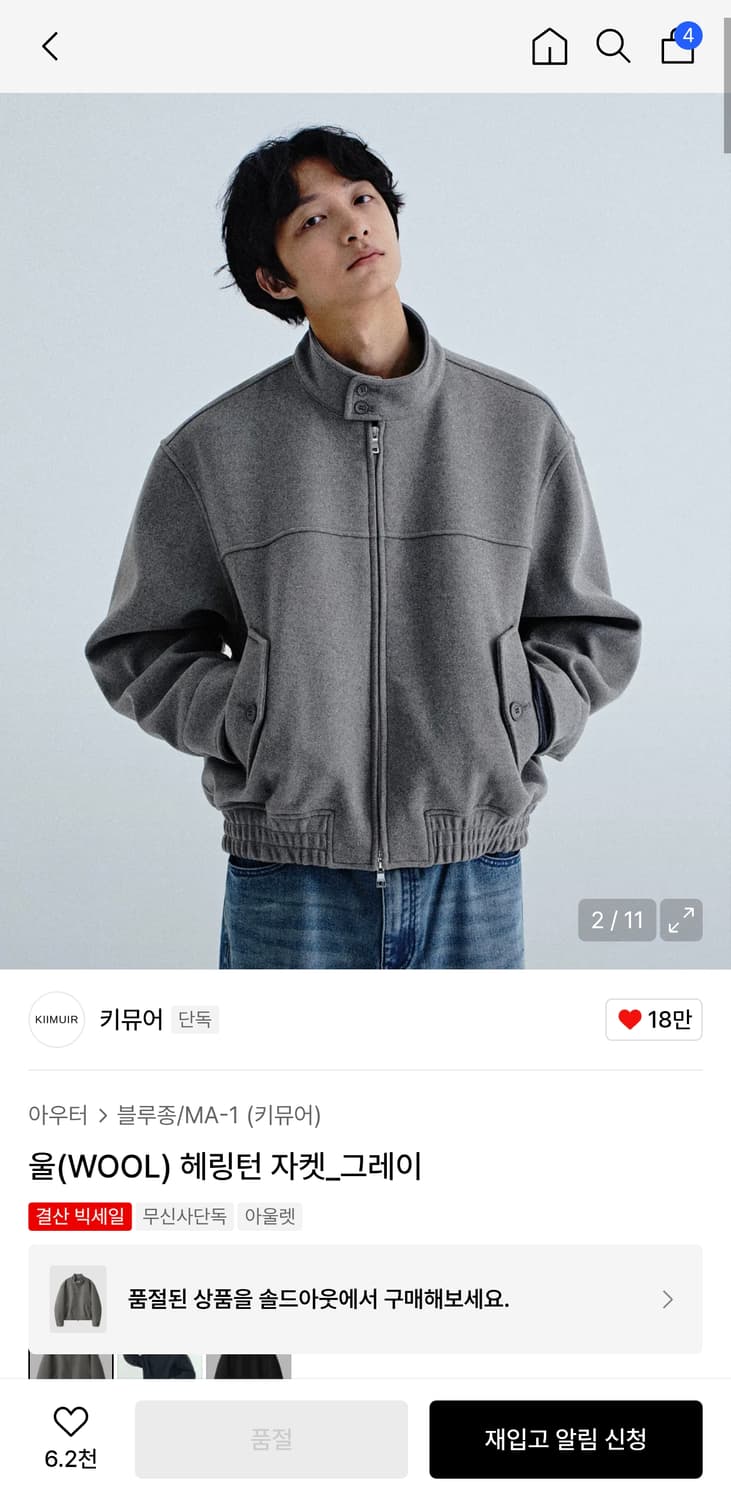Screen dimensions: 731x1500
Task: Open the KIIMUIR circular brand logo
Action: click(56, 1019)
